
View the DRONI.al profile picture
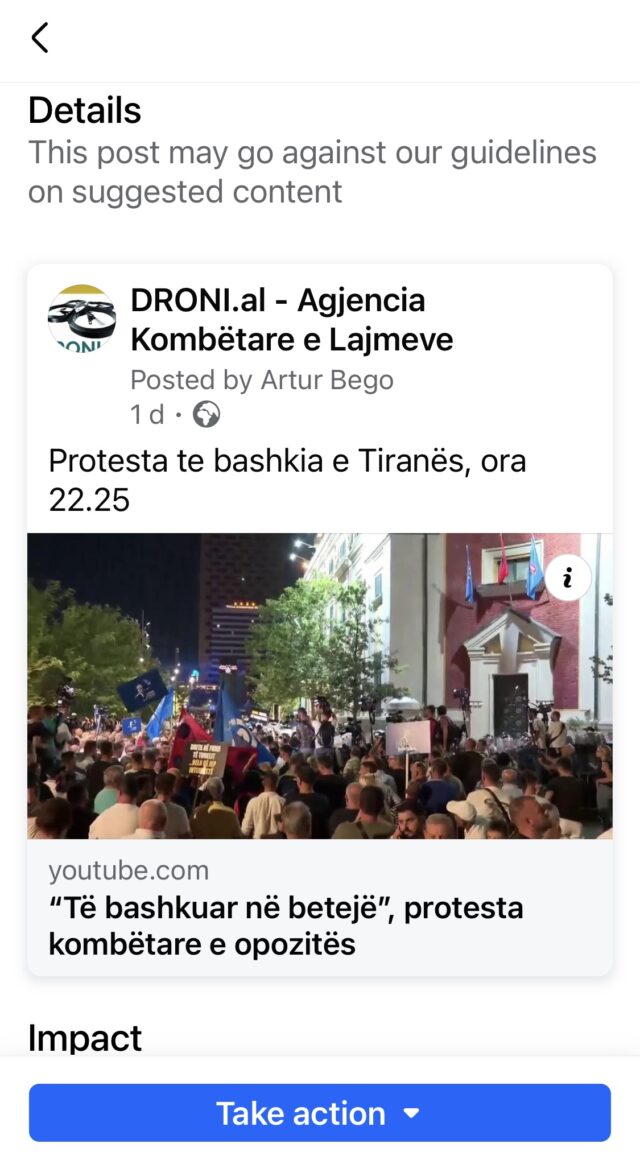coord(82,319)
